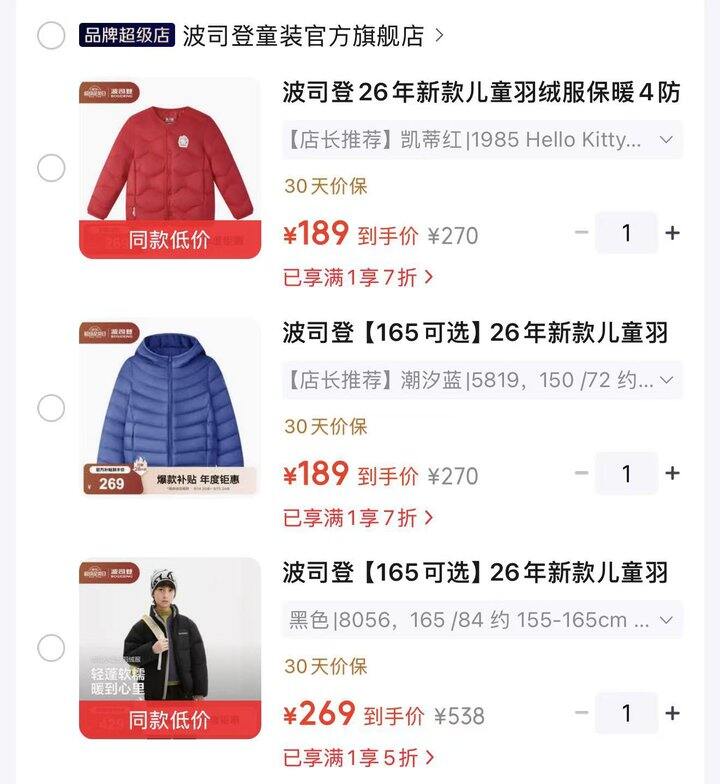
Task: Open the red down jacket product image
Action: pyautogui.click(x=170, y=168)
